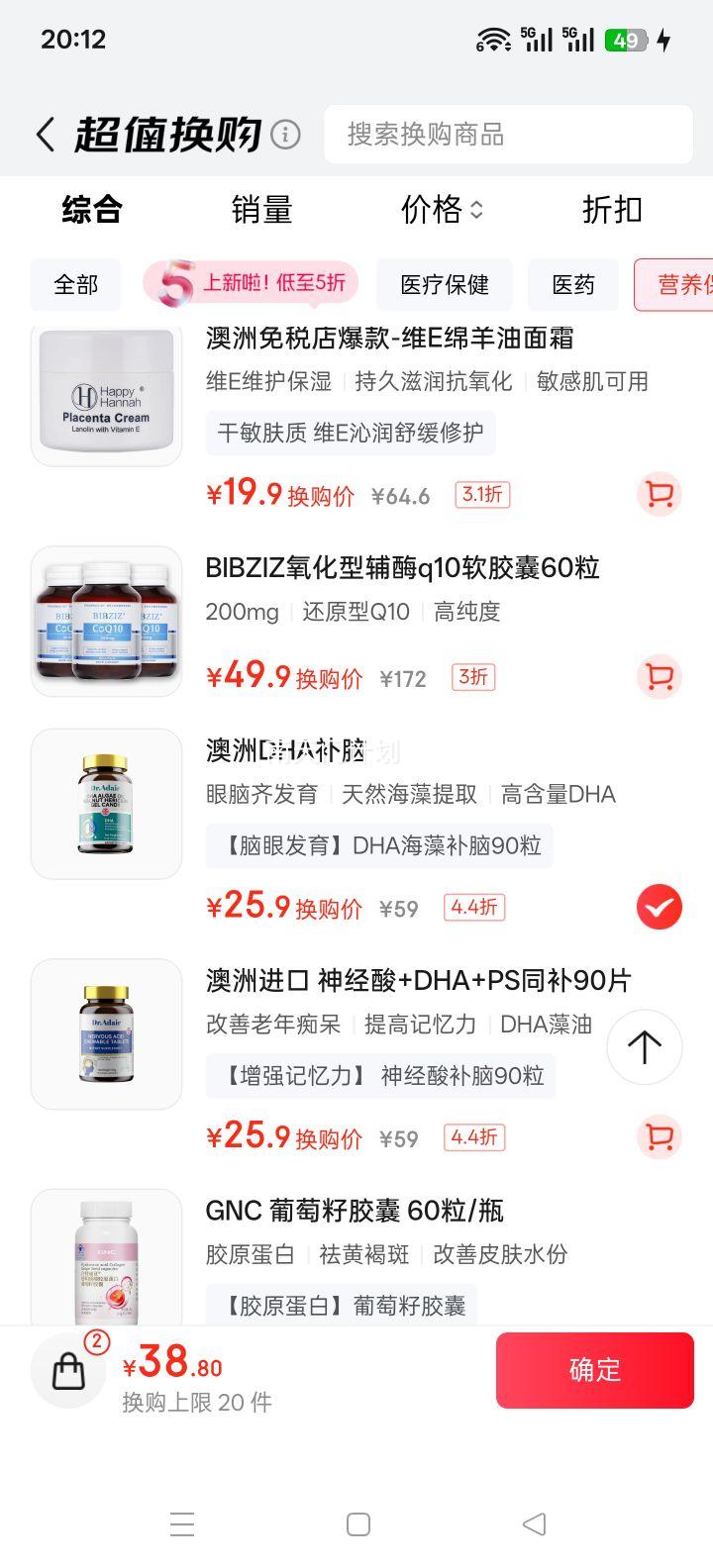The height and width of the screenshot is (1568, 713).
Task: Switch to the 综合 sort tab
Action: [92, 210]
